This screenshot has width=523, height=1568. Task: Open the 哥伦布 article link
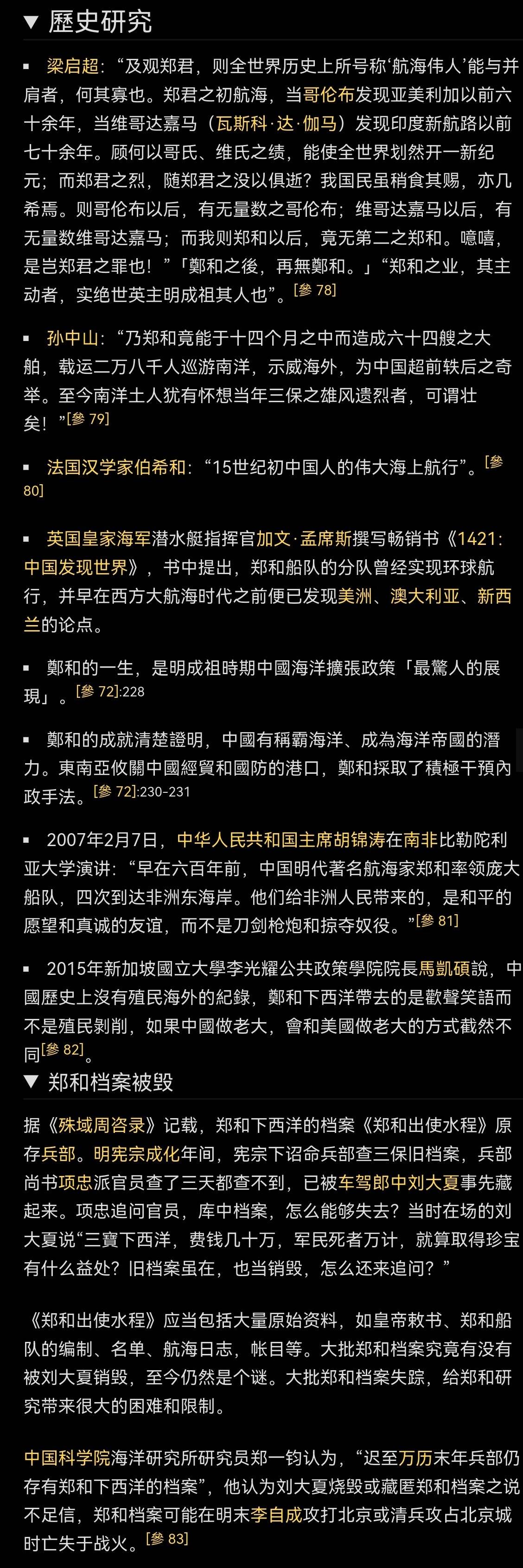click(328, 95)
